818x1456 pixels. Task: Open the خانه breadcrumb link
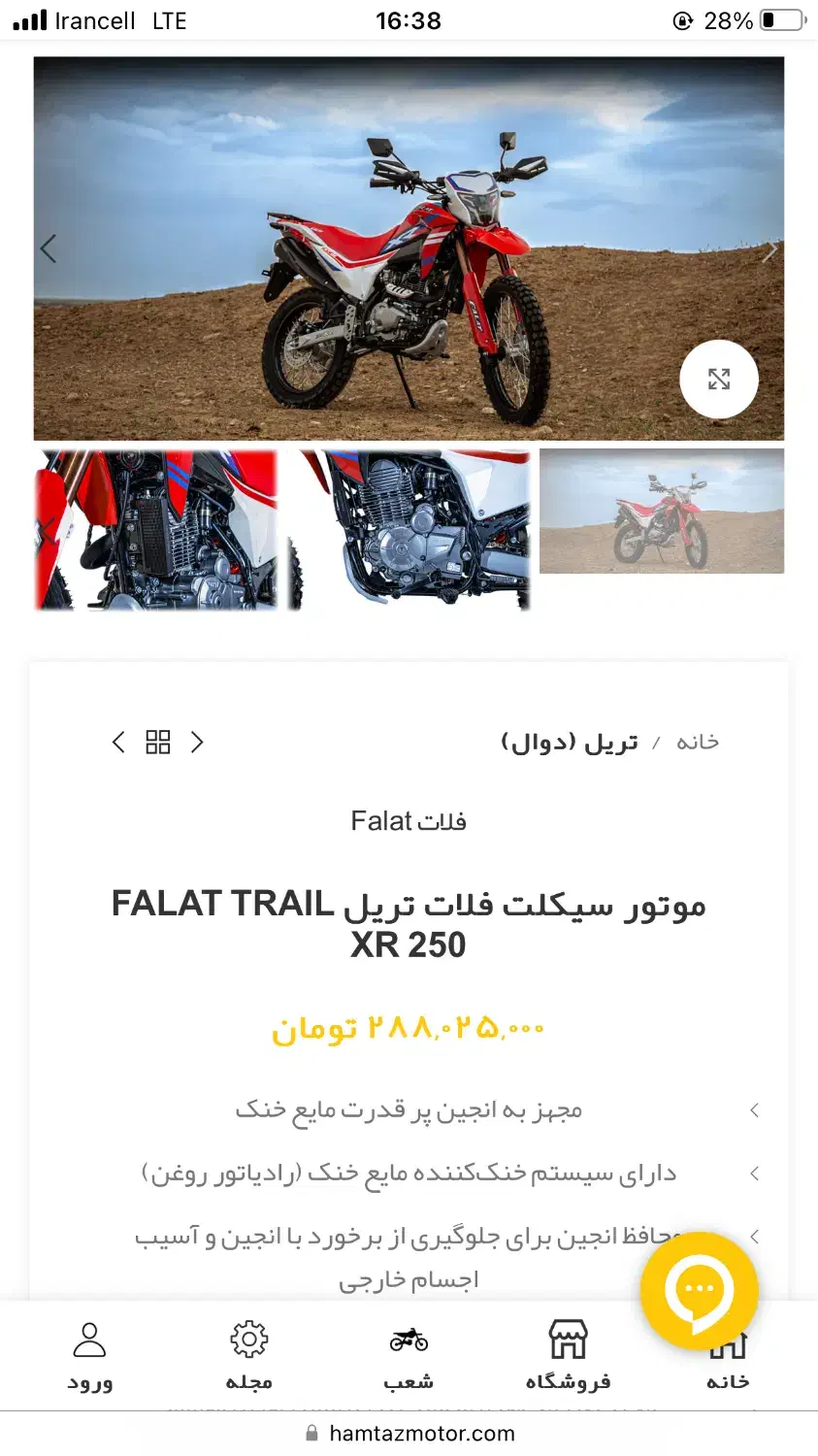coord(698,743)
